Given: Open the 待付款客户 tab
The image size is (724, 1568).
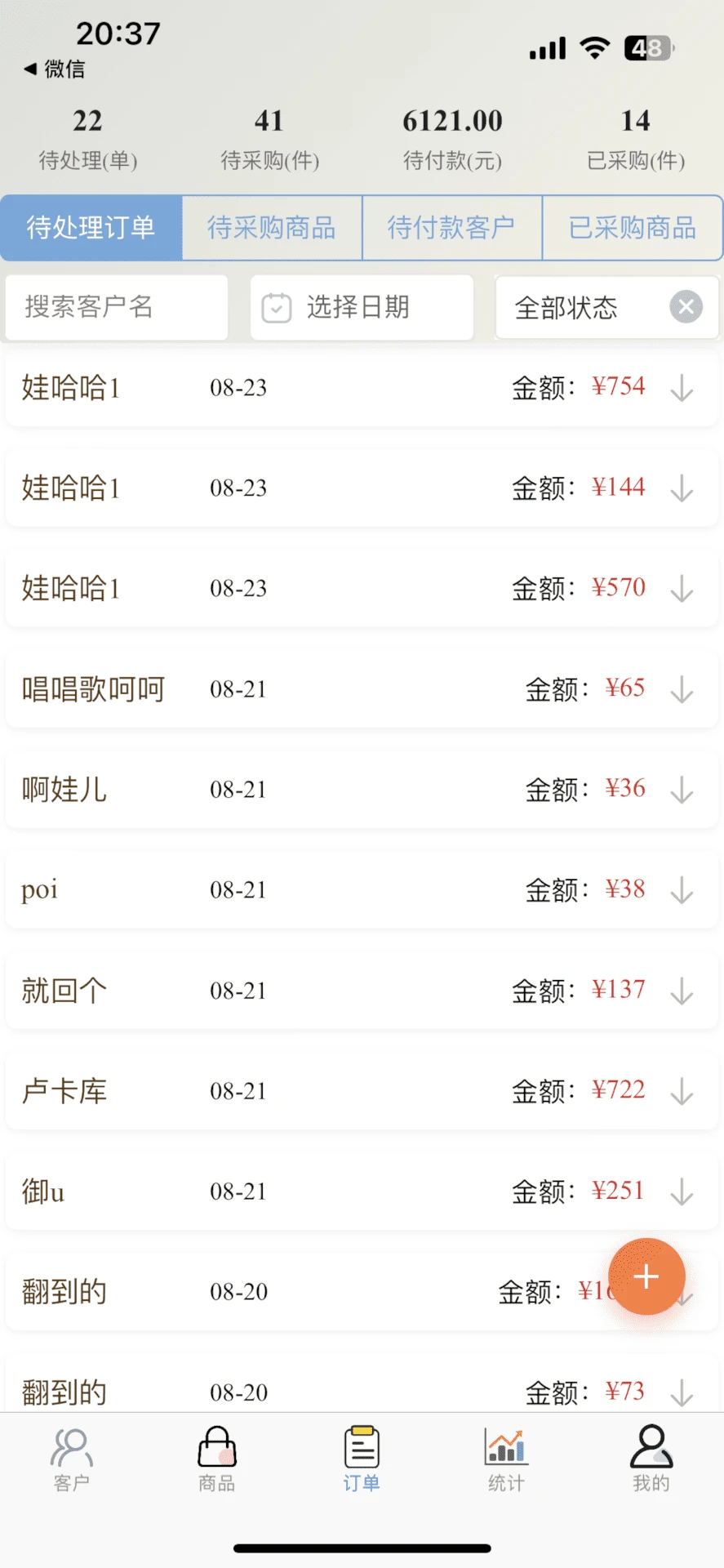Looking at the screenshot, I should (x=452, y=228).
